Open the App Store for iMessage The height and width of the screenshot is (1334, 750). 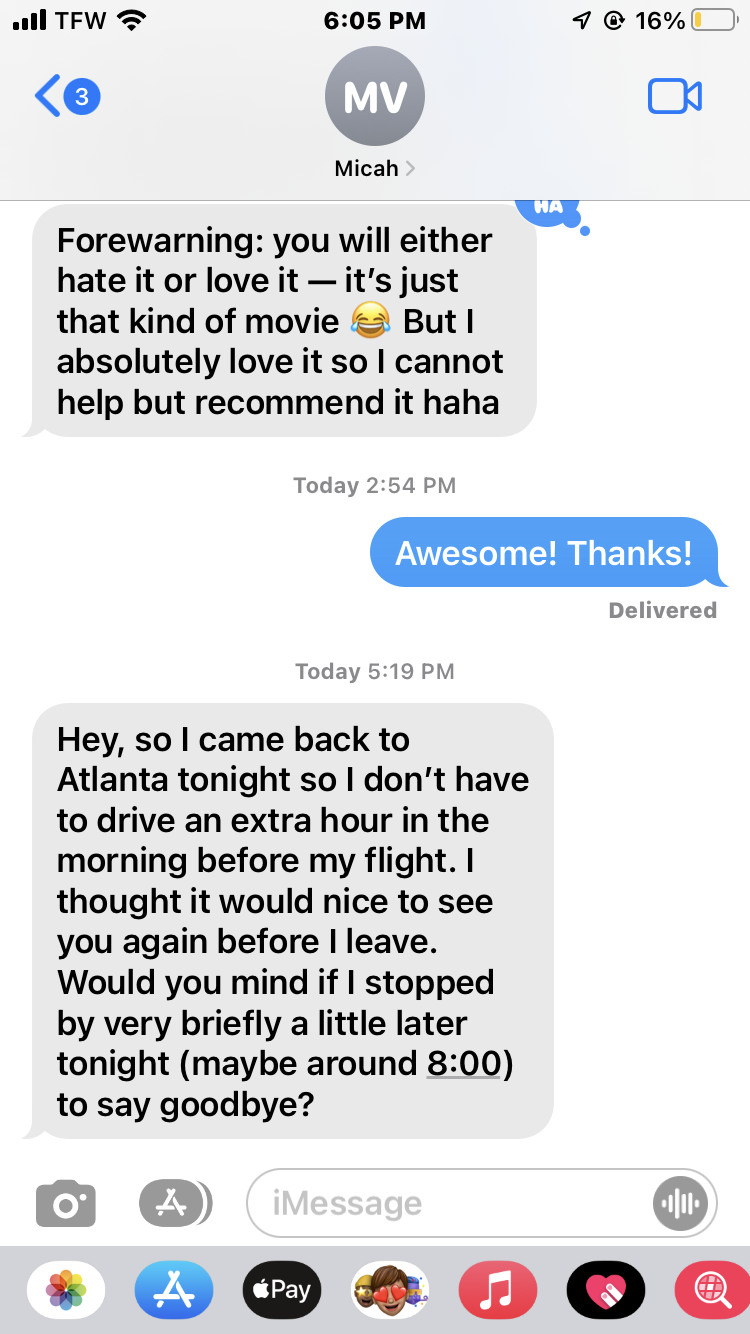coord(174,1290)
